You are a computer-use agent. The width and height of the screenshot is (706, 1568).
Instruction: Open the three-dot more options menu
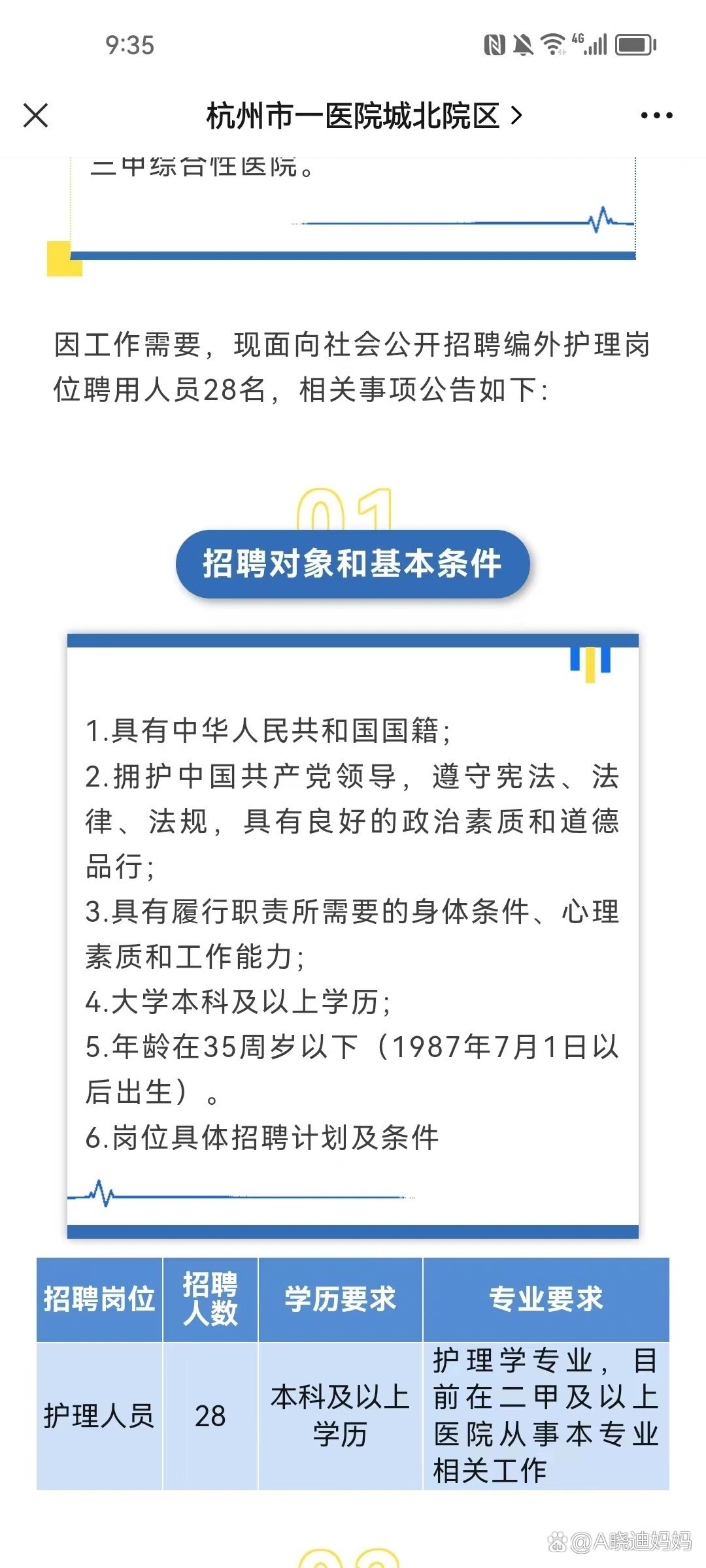pos(656,116)
